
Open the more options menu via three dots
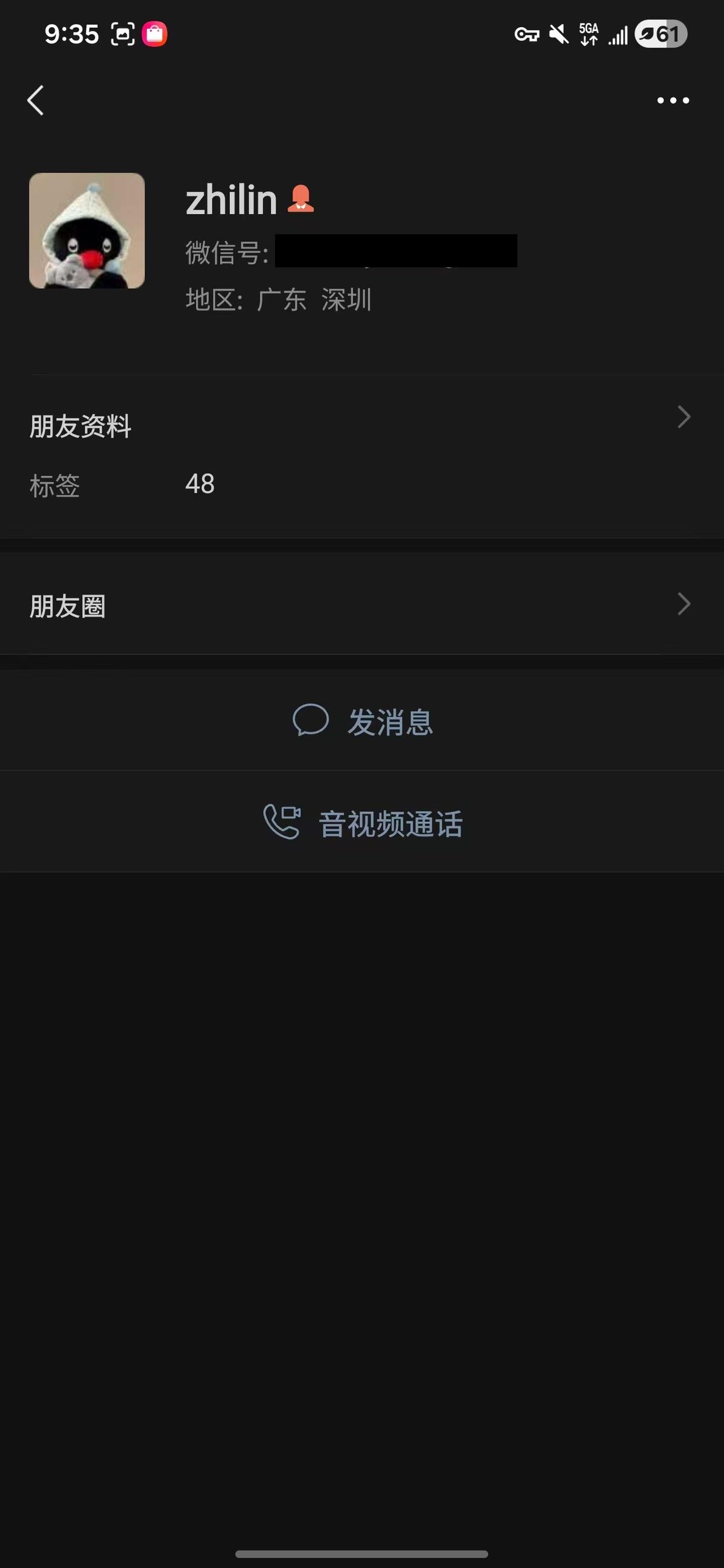pos(673,101)
